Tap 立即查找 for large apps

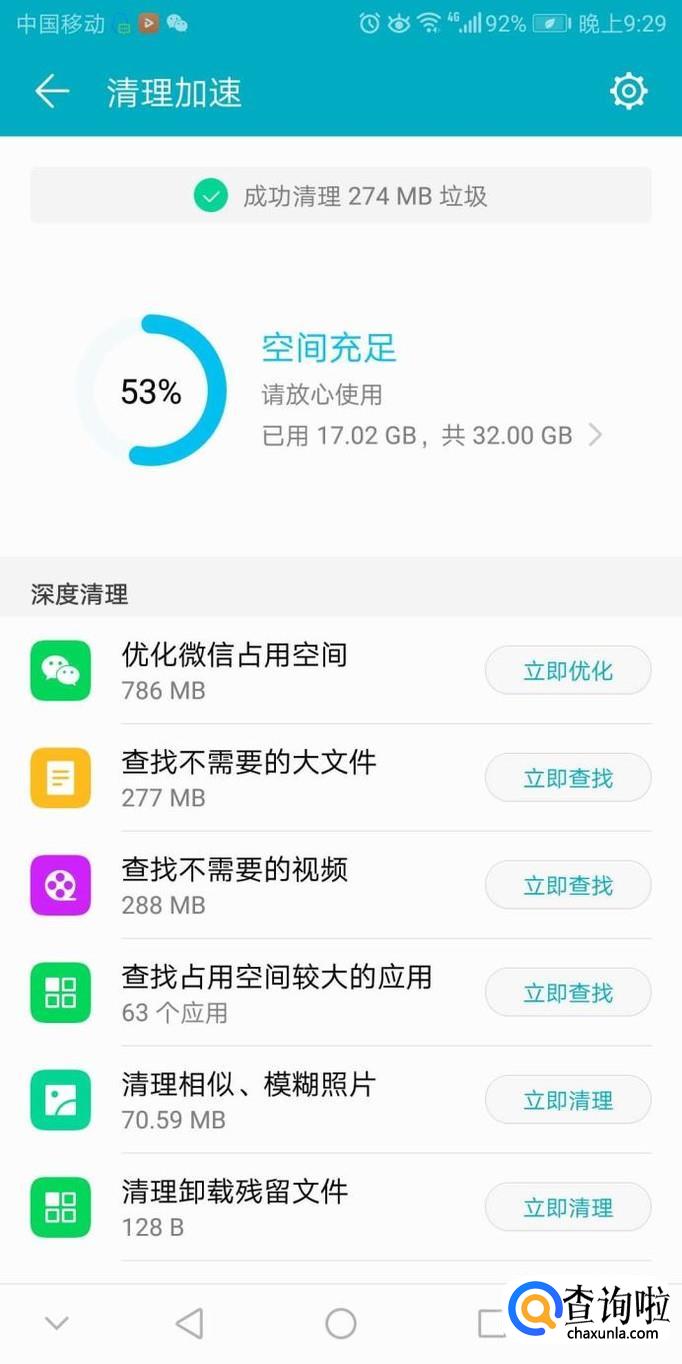pyautogui.click(x=568, y=993)
